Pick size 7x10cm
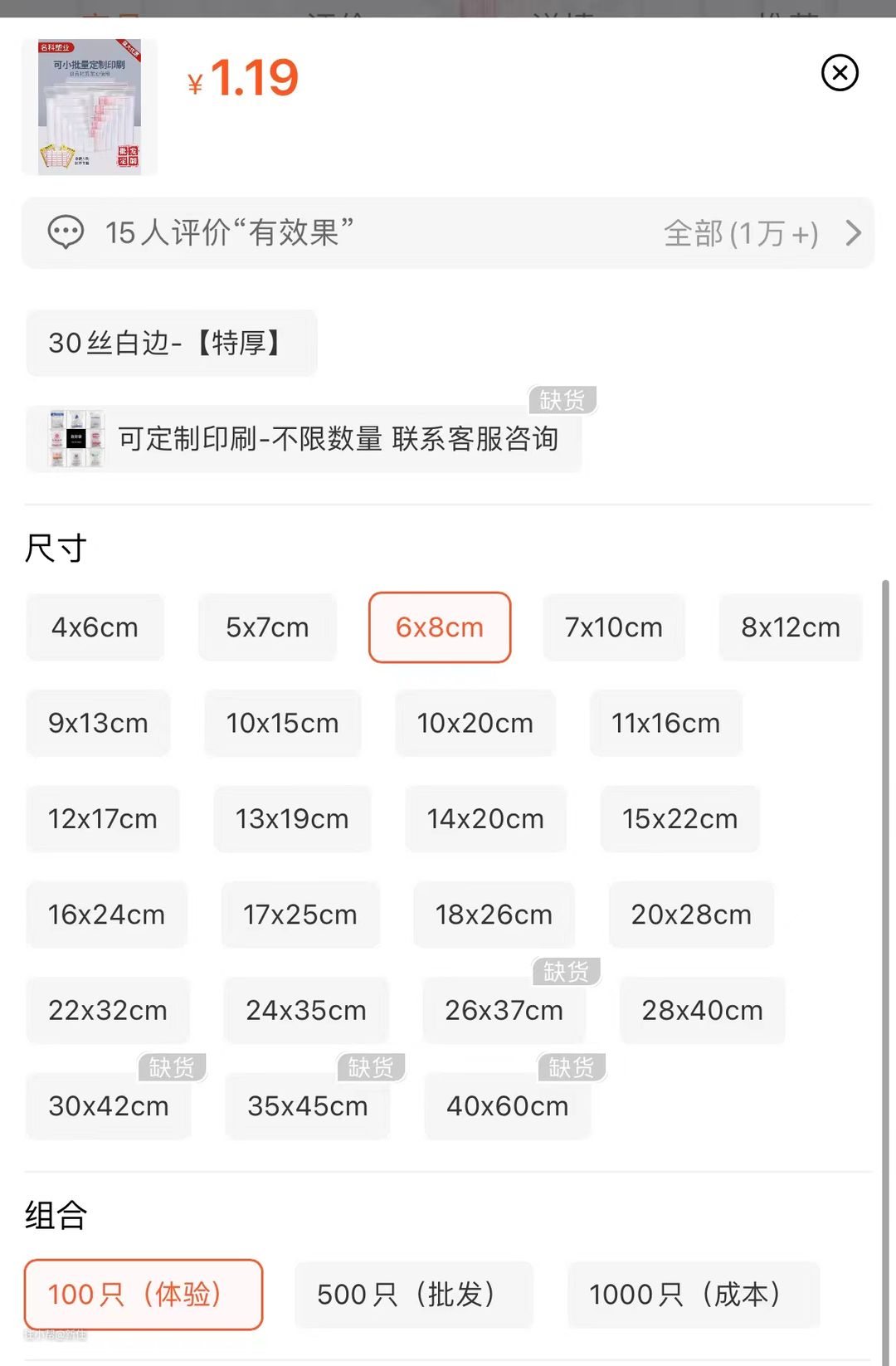This screenshot has width=896, height=1366. point(614,627)
